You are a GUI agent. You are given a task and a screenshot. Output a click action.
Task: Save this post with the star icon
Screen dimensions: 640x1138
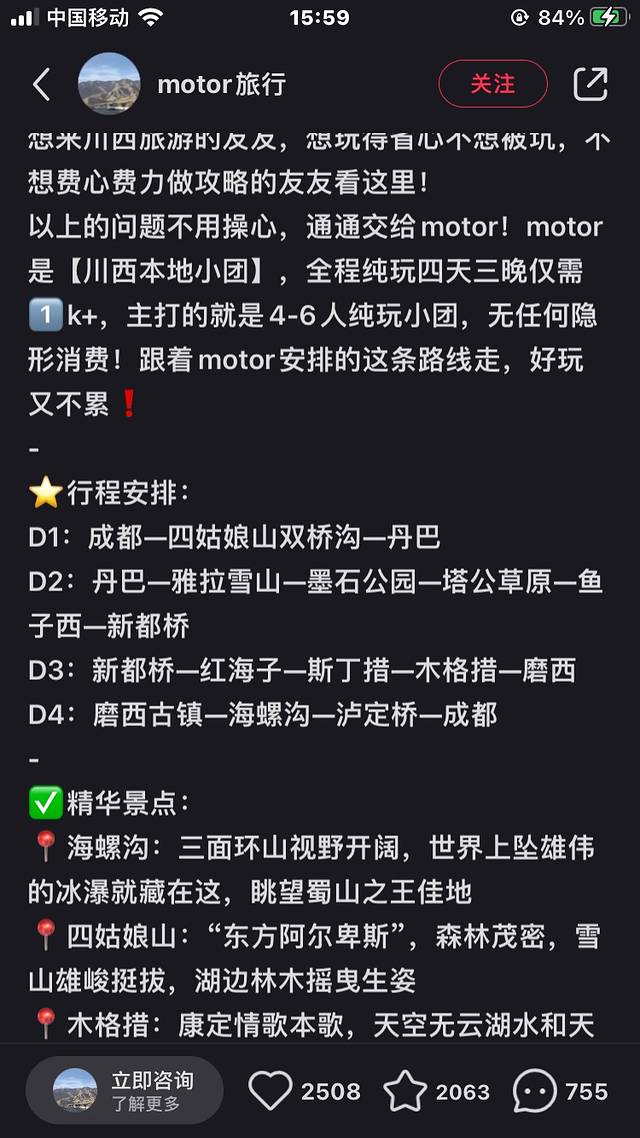click(x=405, y=1091)
